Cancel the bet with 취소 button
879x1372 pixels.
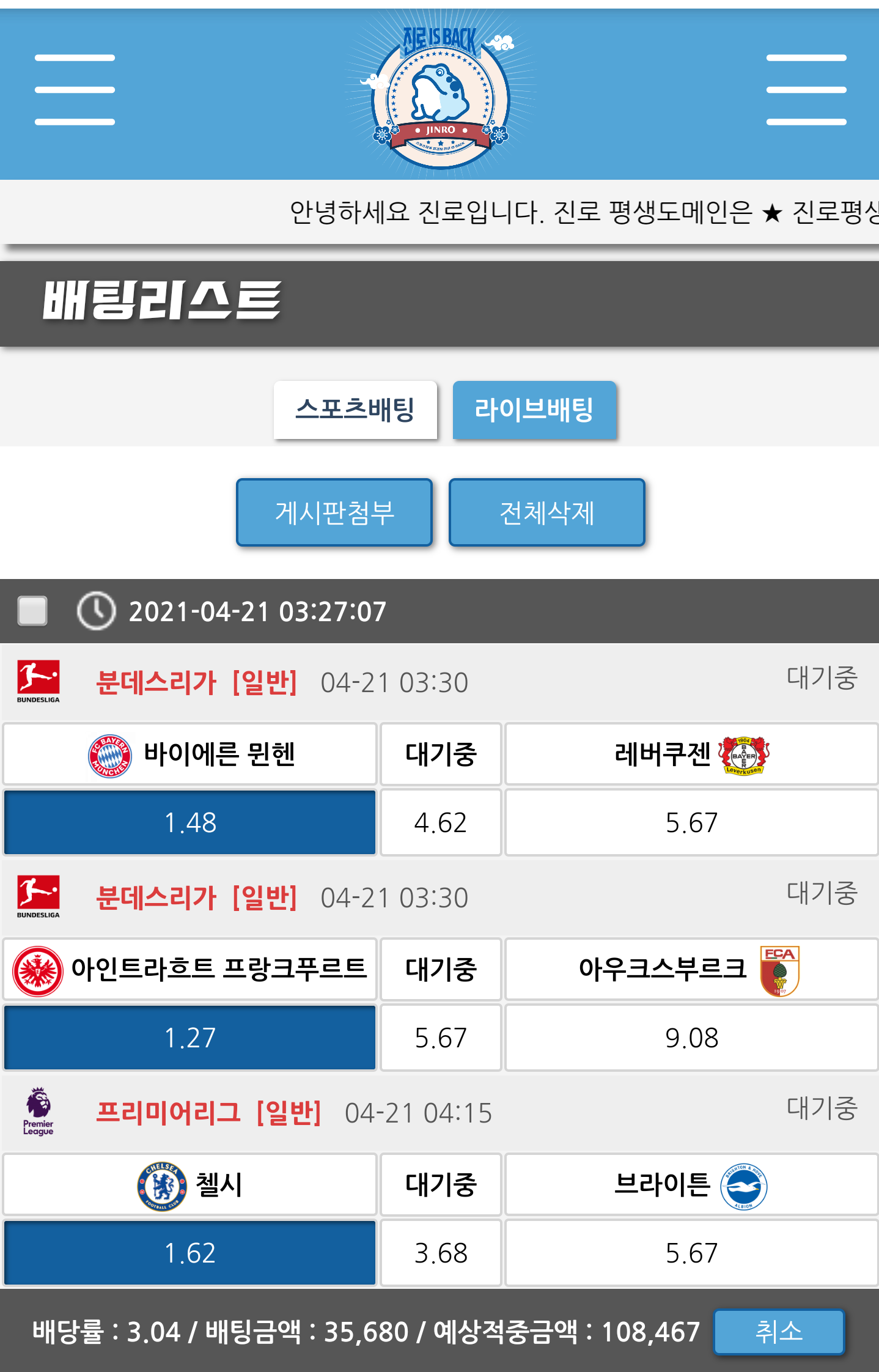coord(778,1331)
